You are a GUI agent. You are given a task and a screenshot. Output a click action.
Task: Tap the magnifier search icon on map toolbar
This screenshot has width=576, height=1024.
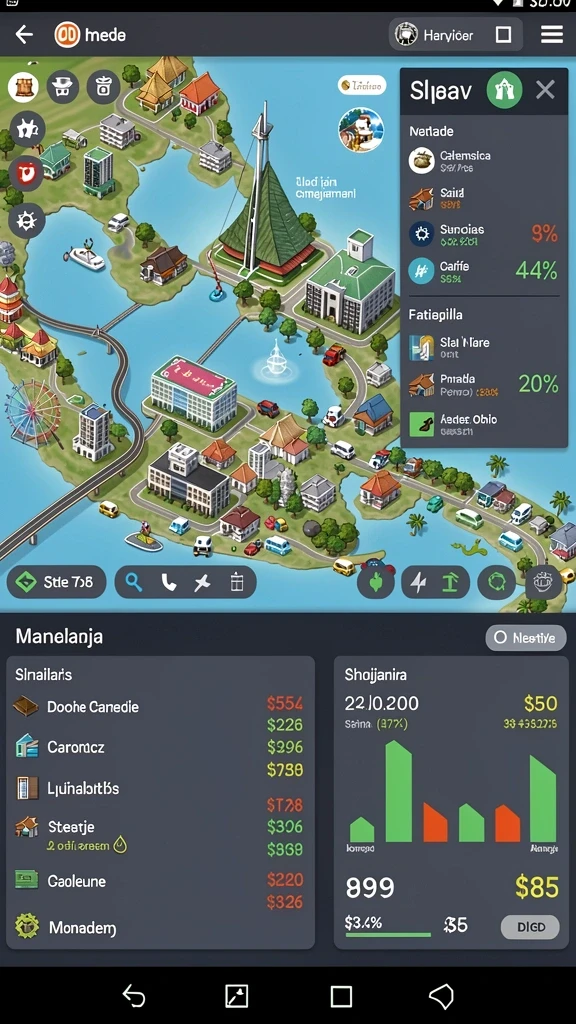tap(134, 582)
